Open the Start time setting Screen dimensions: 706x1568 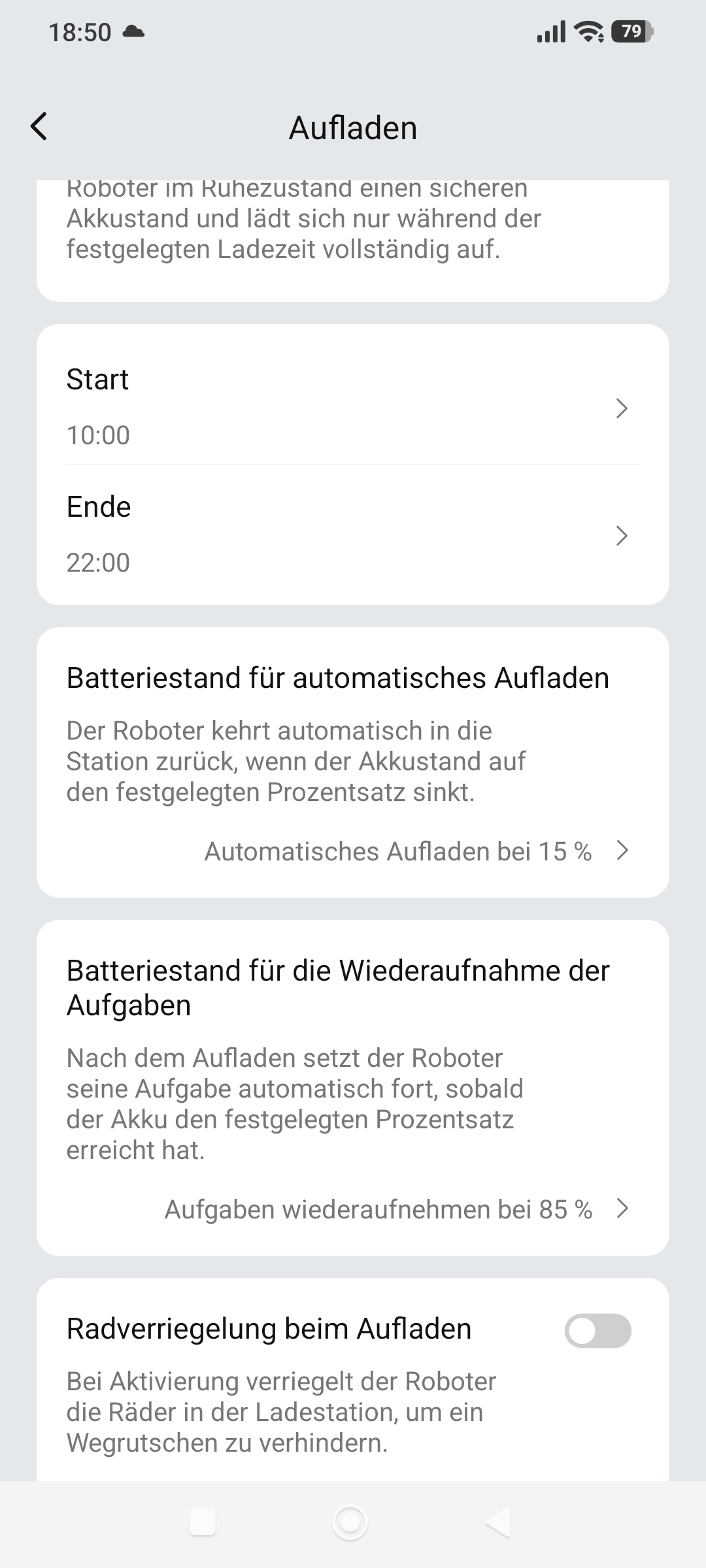[353, 407]
